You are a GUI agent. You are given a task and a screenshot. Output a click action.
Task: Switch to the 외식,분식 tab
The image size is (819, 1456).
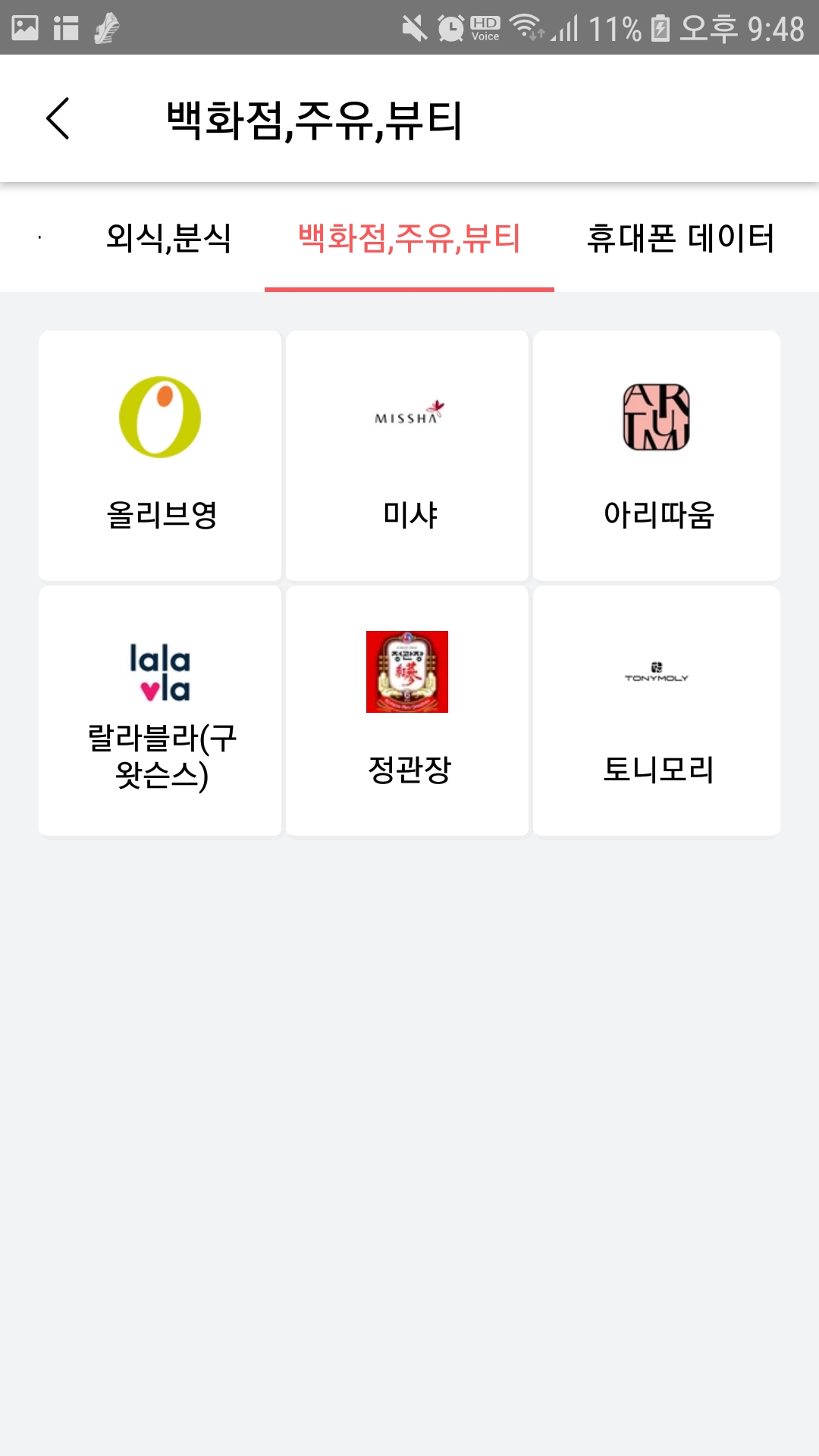[x=168, y=238]
